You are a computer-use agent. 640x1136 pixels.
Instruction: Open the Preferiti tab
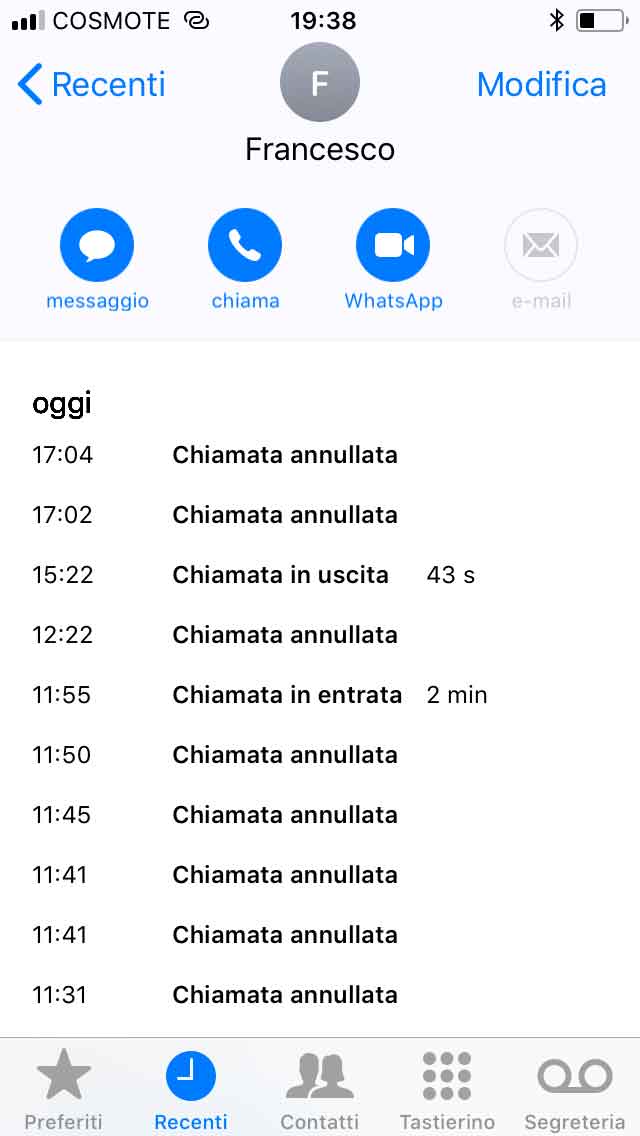[64, 1089]
